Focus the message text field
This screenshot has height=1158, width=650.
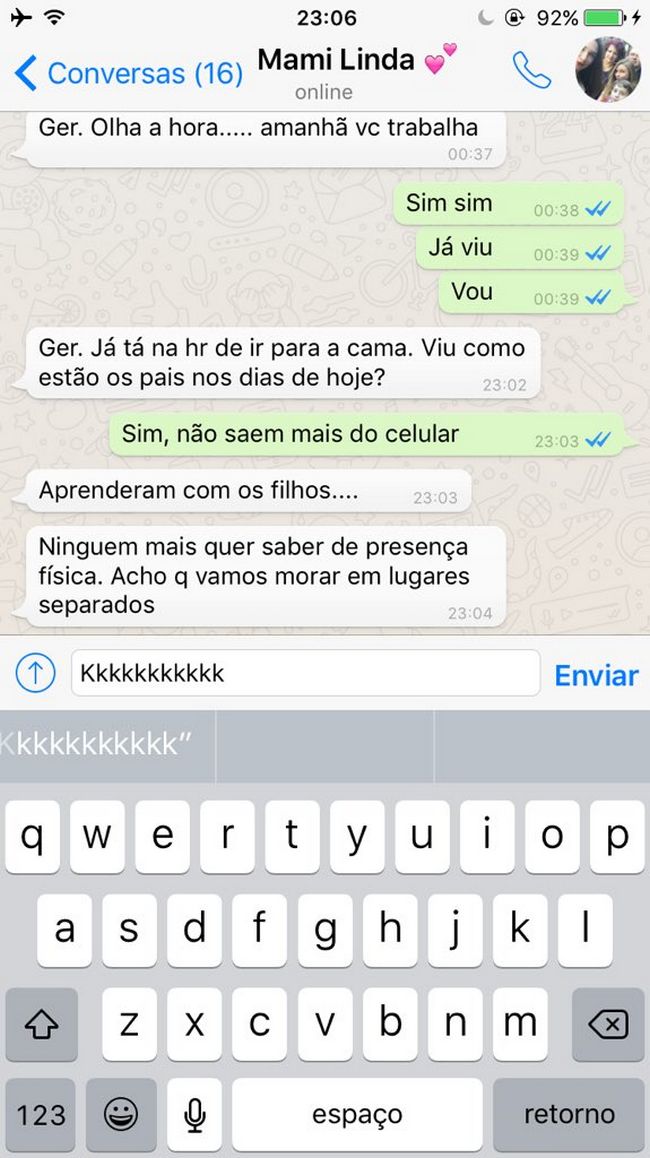pos(305,674)
